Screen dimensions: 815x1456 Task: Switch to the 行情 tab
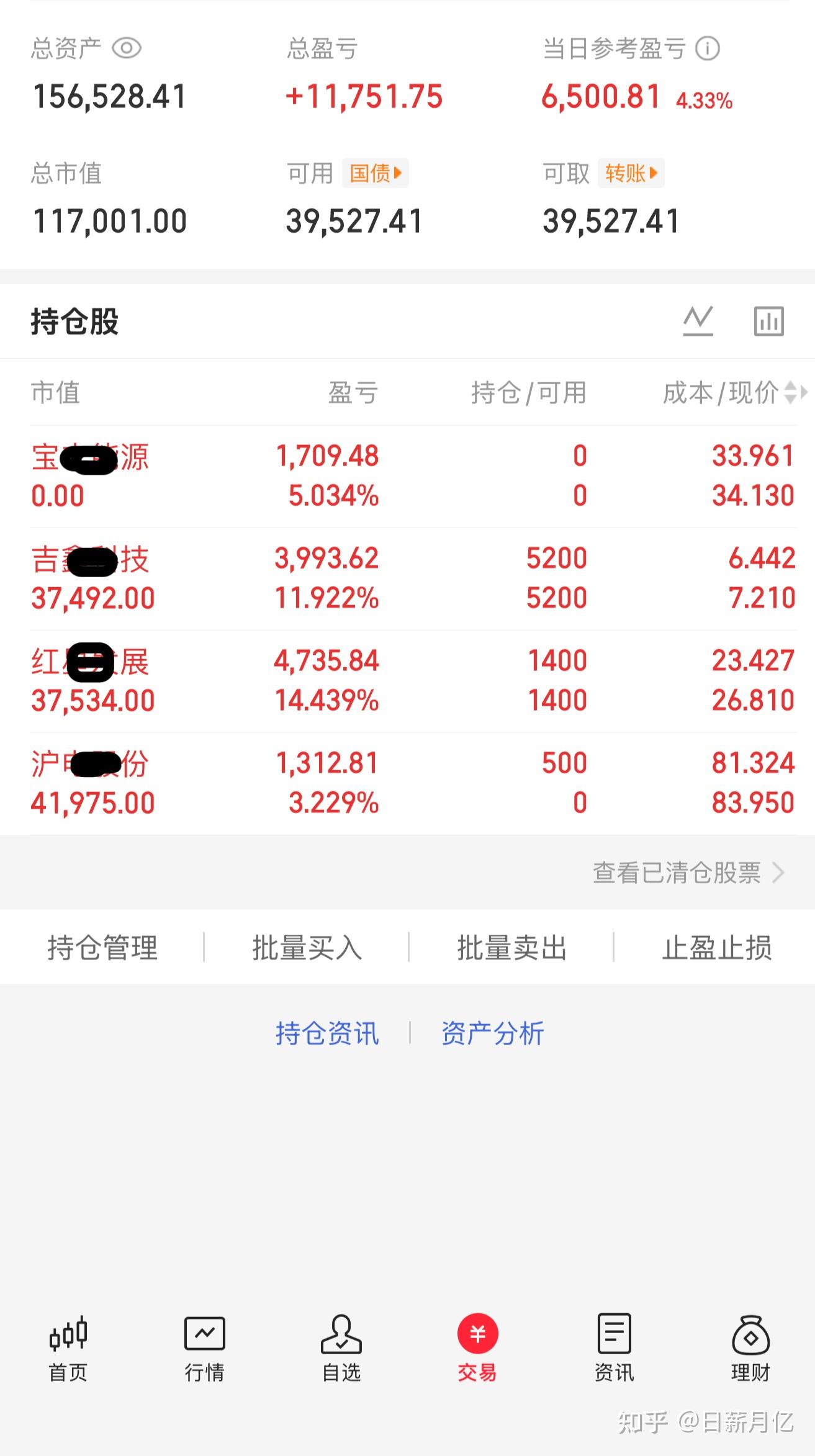[x=204, y=1348]
